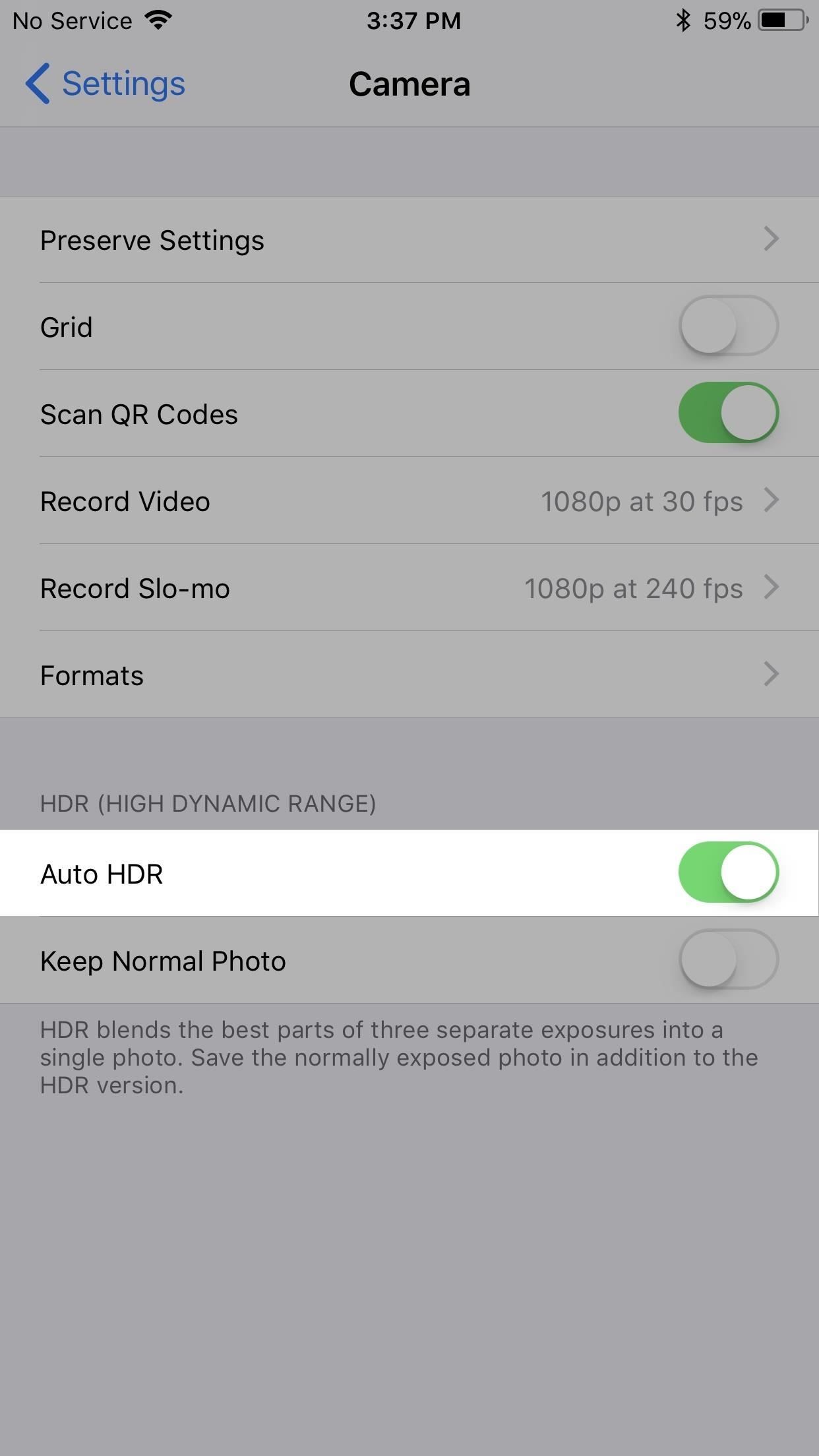Tap the back chevron next to Settings
Image resolution: width=819 pixels, height=1456 pixels.
click(x=36, y=83)
